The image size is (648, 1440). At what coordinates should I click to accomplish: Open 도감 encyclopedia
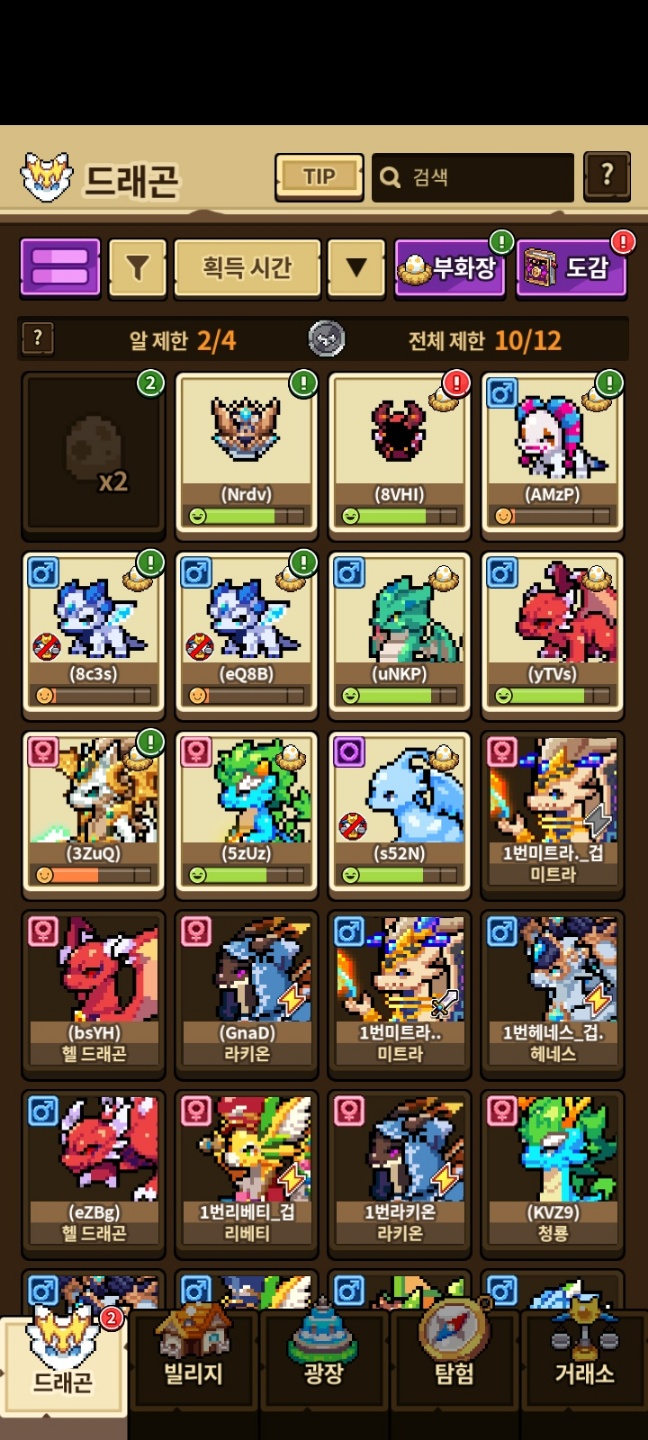[572, 267]
